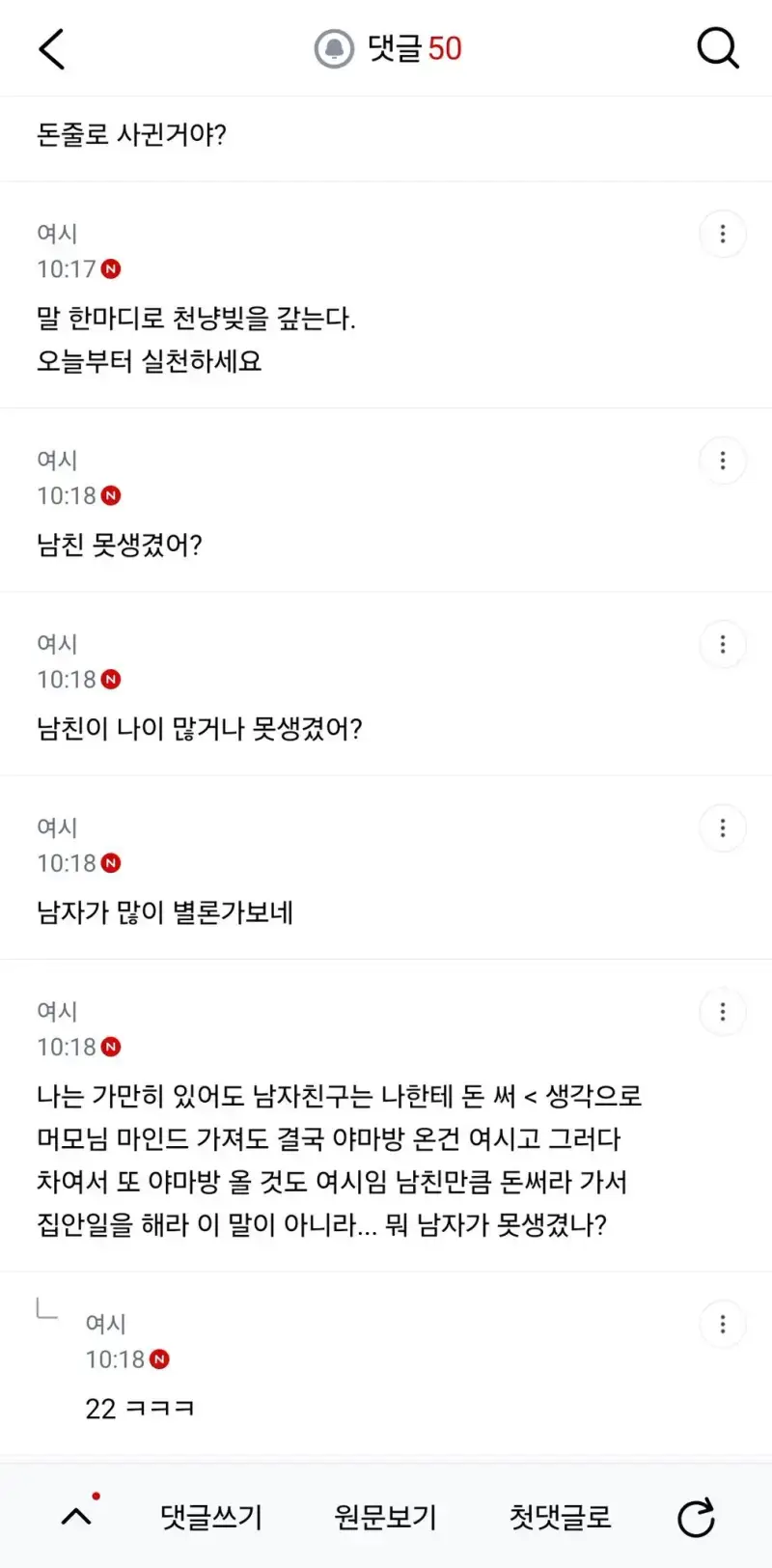This screenshot has width=772, height=1568.
Task: Open options for '남자가 많이 별론가보네' comment
Action: 723,828
